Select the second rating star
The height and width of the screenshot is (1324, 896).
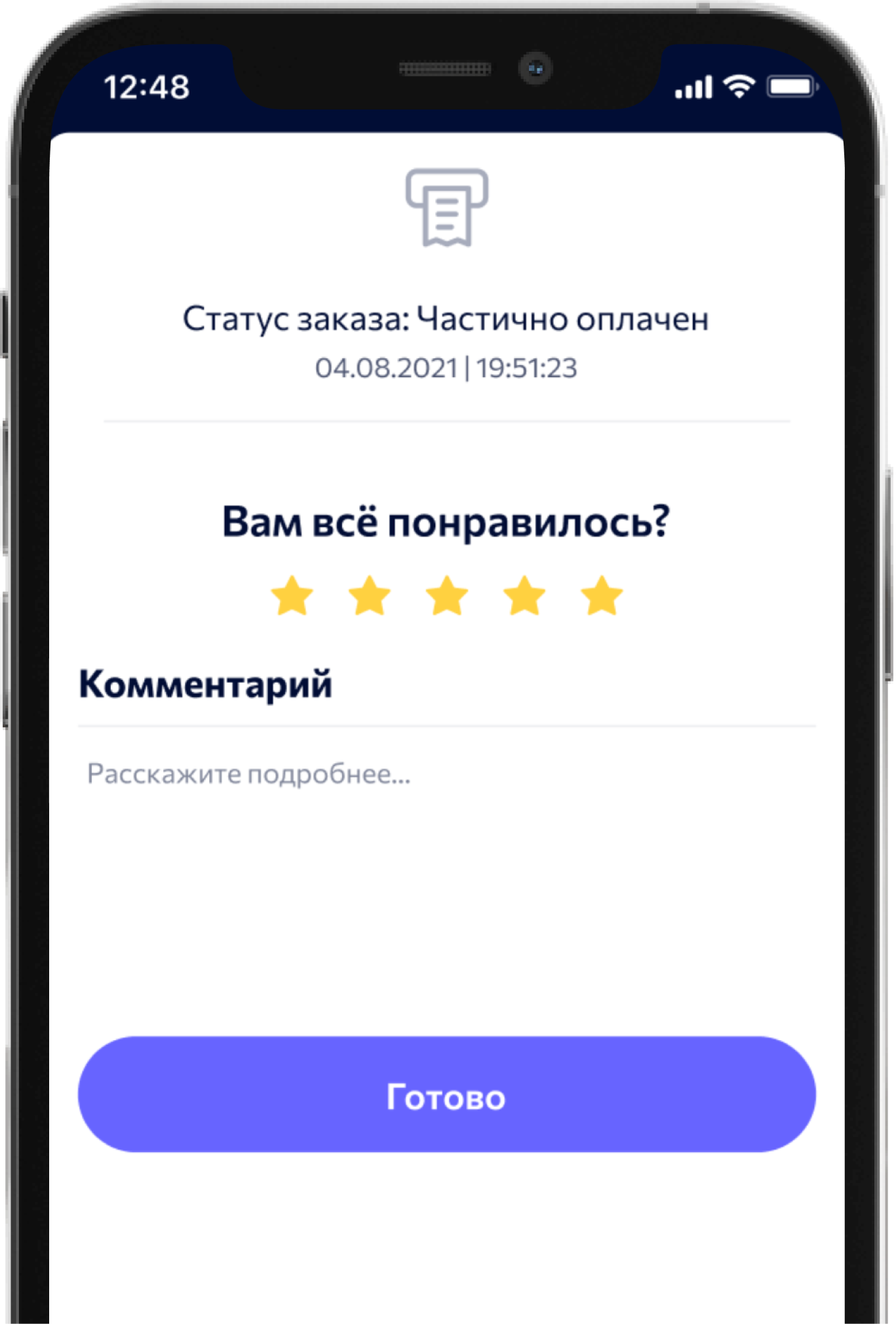[370, 596]
